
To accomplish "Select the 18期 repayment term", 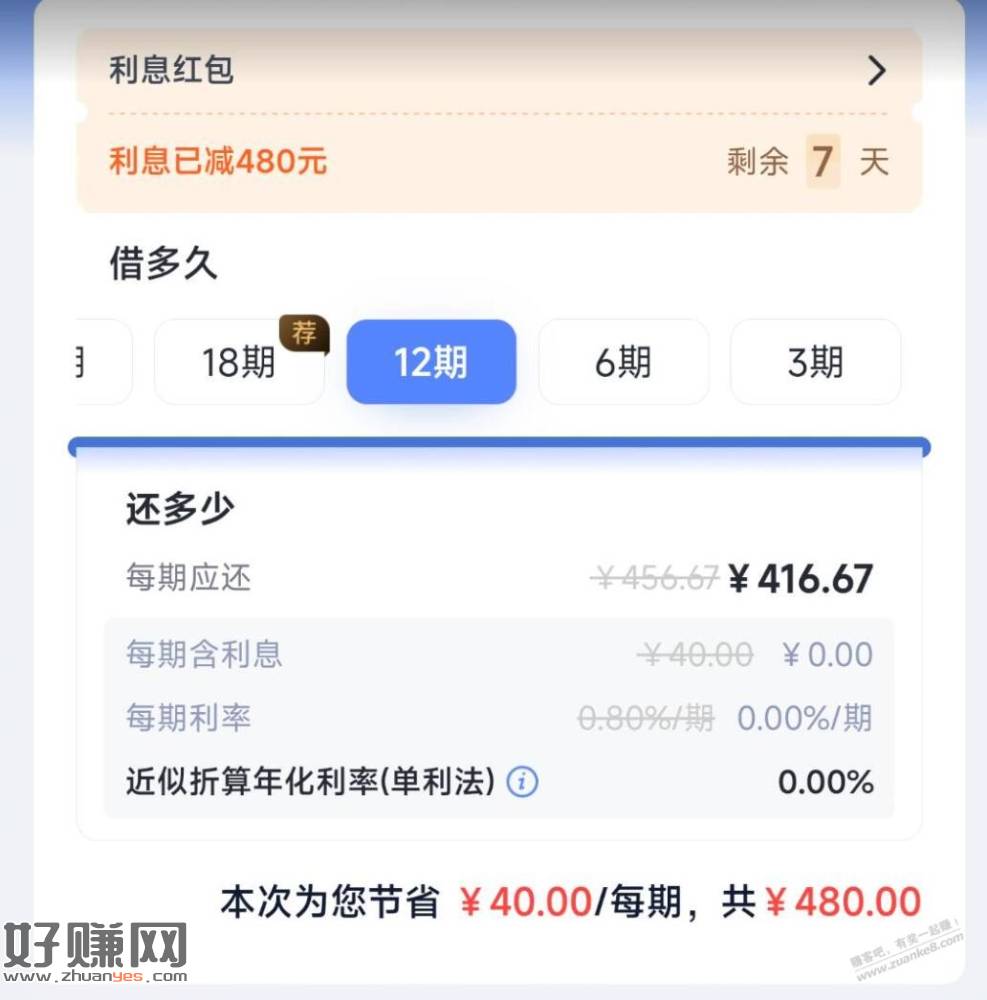I will (239, 362).
